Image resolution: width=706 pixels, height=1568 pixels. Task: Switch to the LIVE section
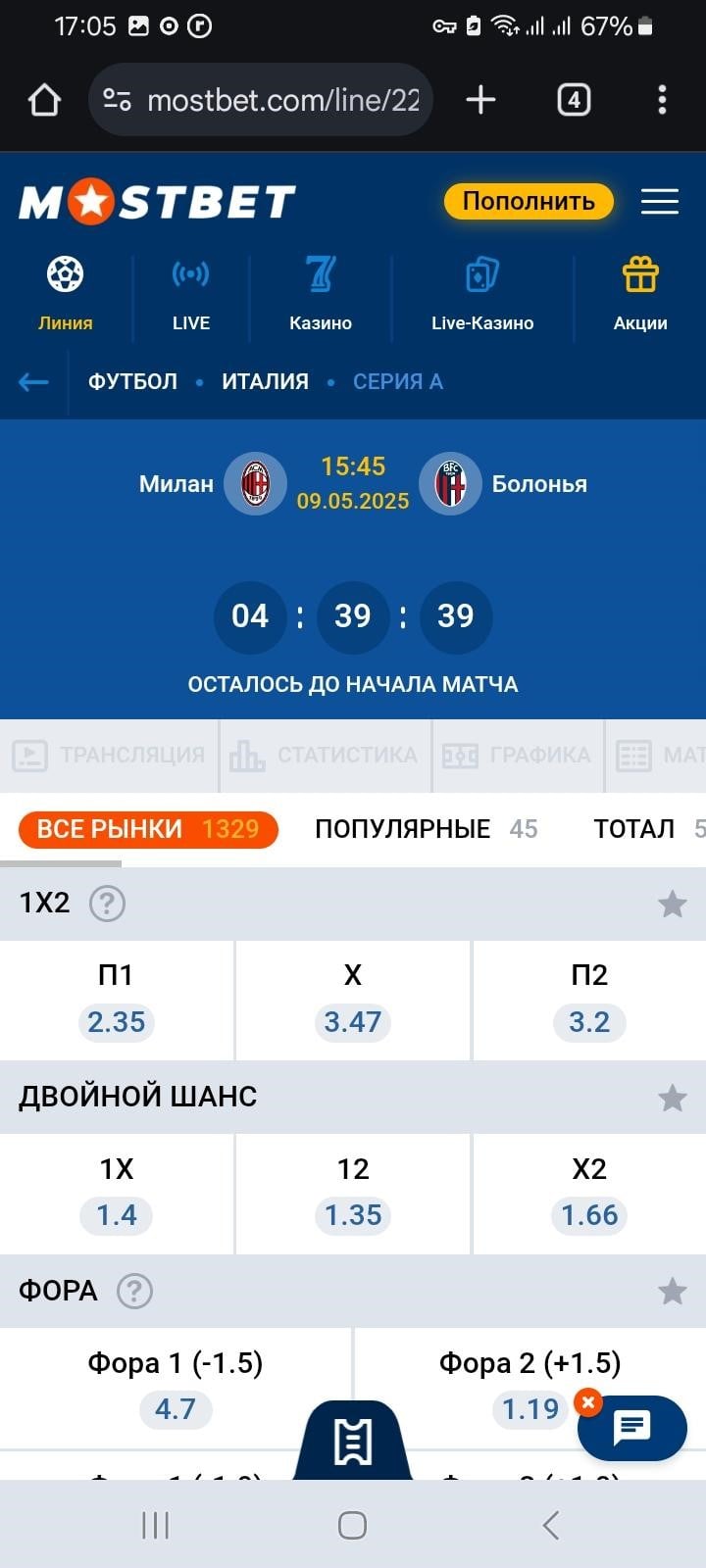tap(190, 294)
